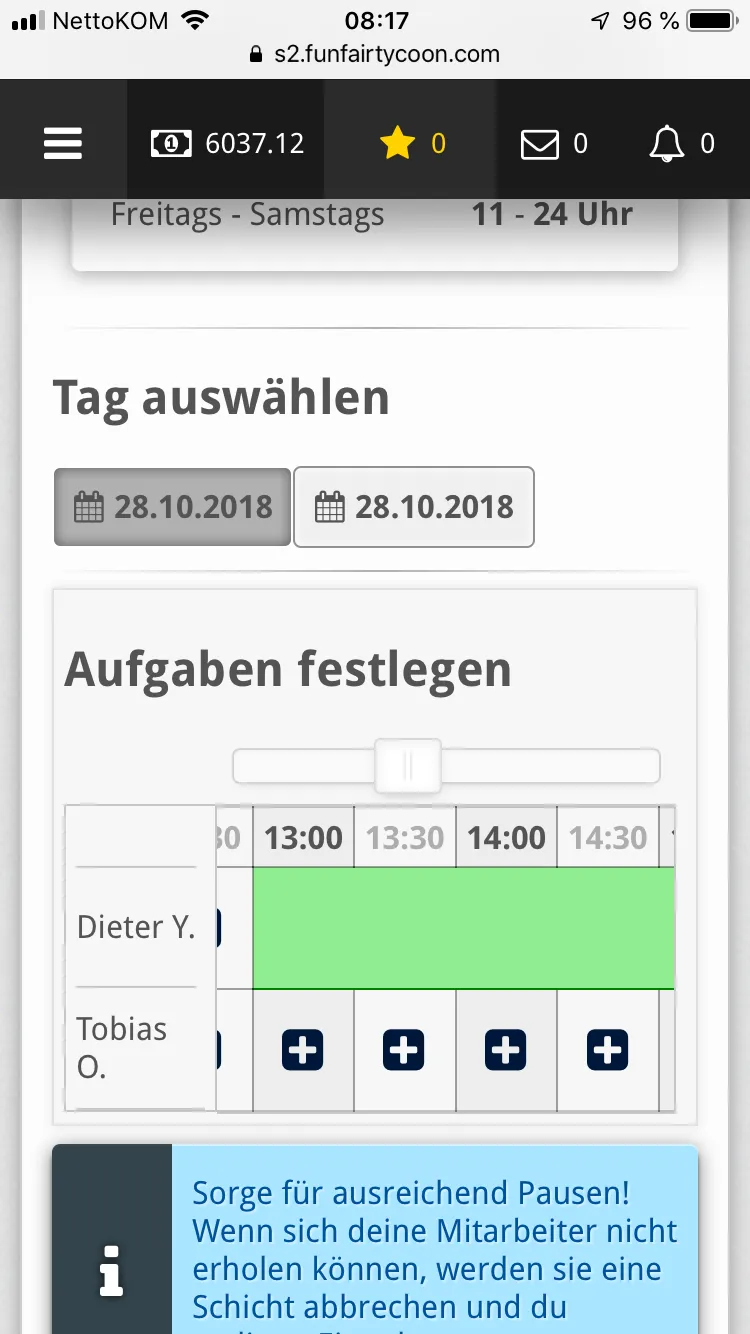Open the star points counter
The height and width of the screenshot is (1334, 750).
click(x=412, y=144)
